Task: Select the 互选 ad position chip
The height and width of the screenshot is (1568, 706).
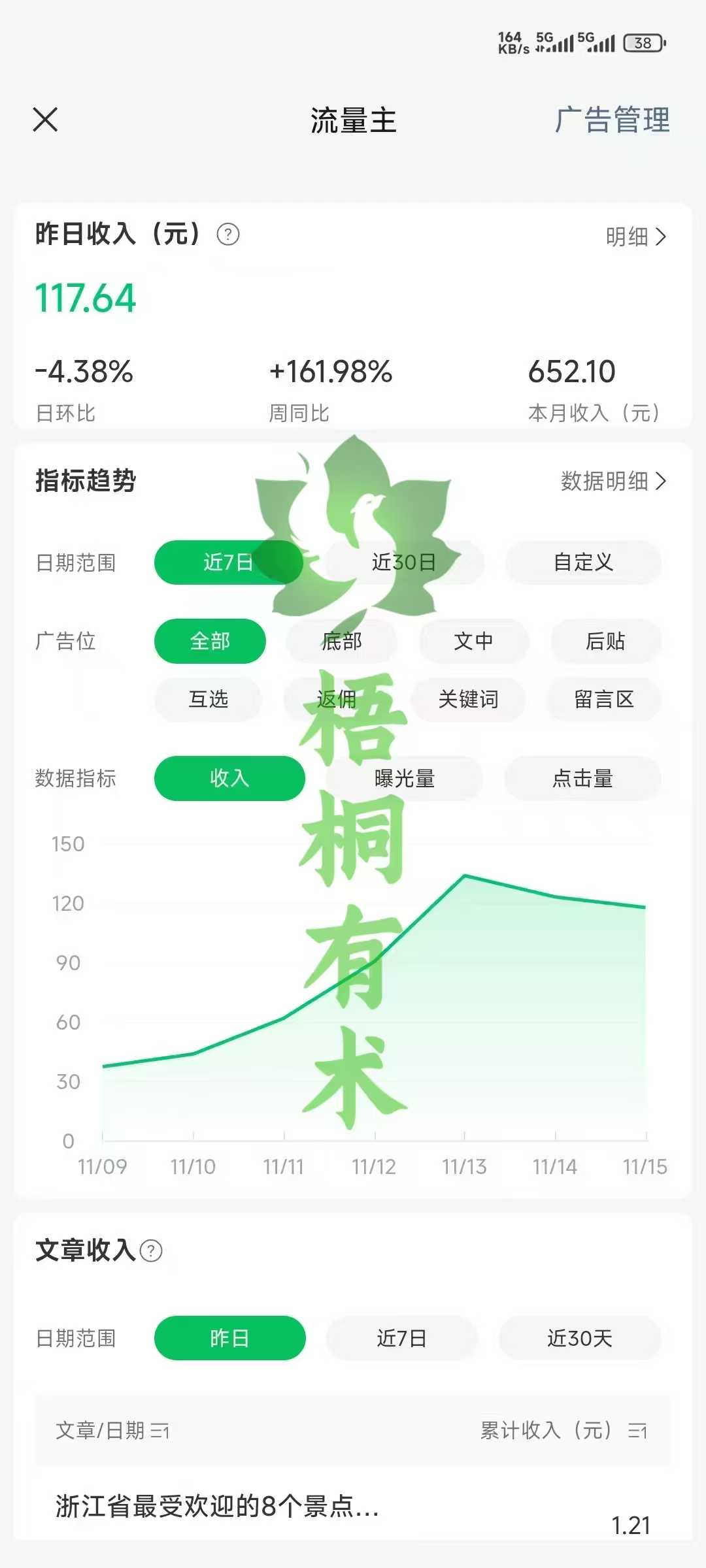Action: pyautogui.click(x=209, y=699)
